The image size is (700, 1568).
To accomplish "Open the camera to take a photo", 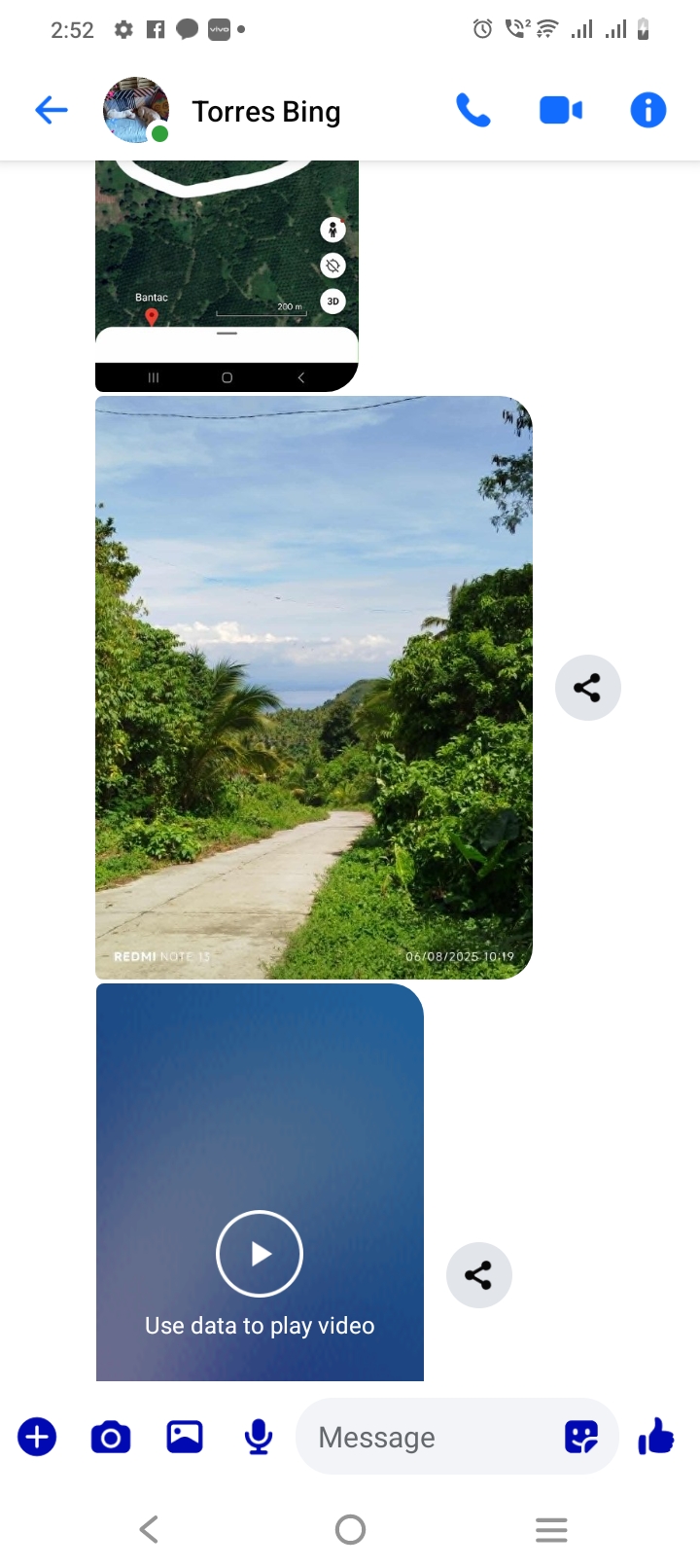I will (111, 1437).
